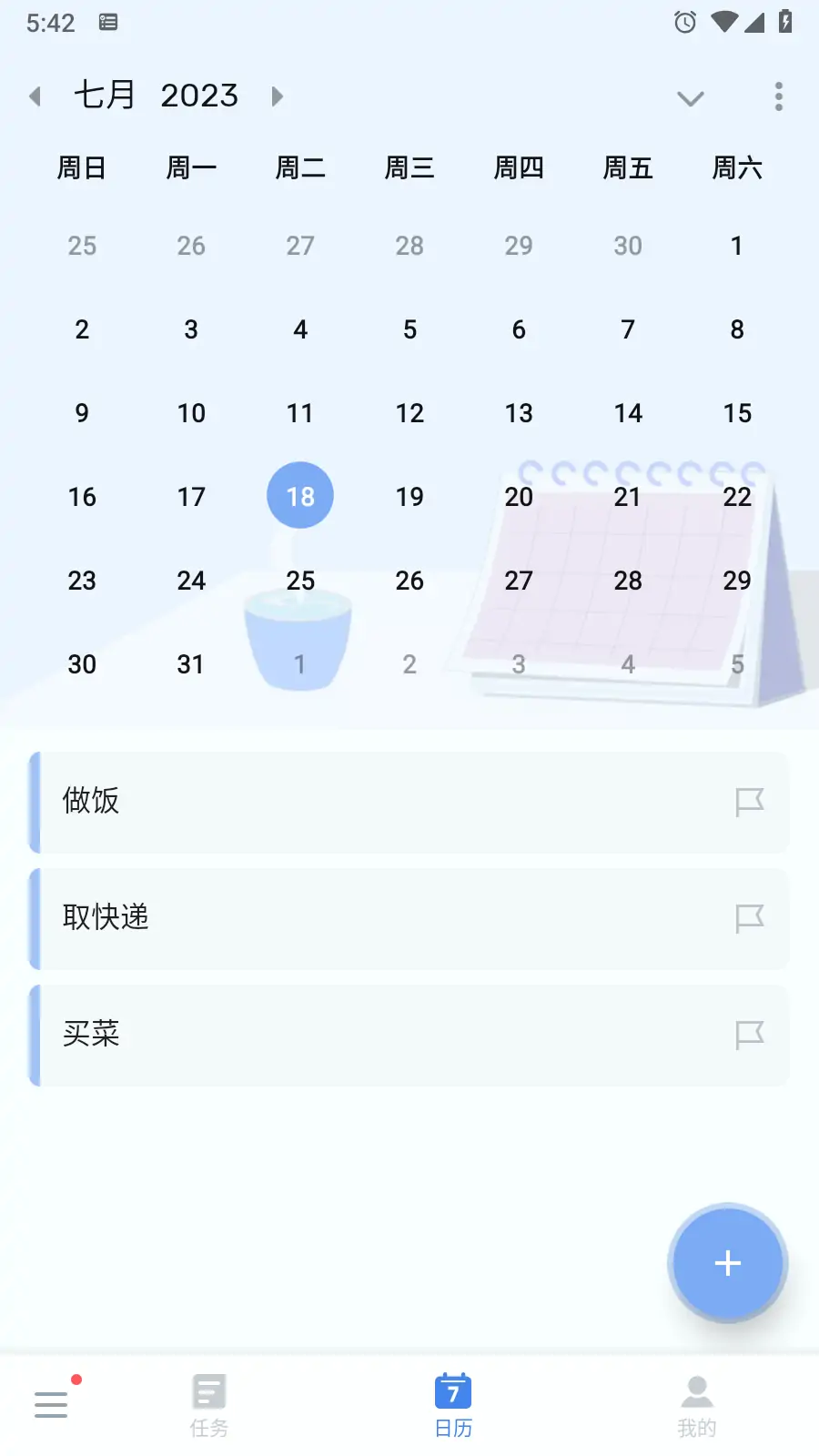Flag the 取快递 task
Viewport: 819px width, 1456px height.
point(749,919)
